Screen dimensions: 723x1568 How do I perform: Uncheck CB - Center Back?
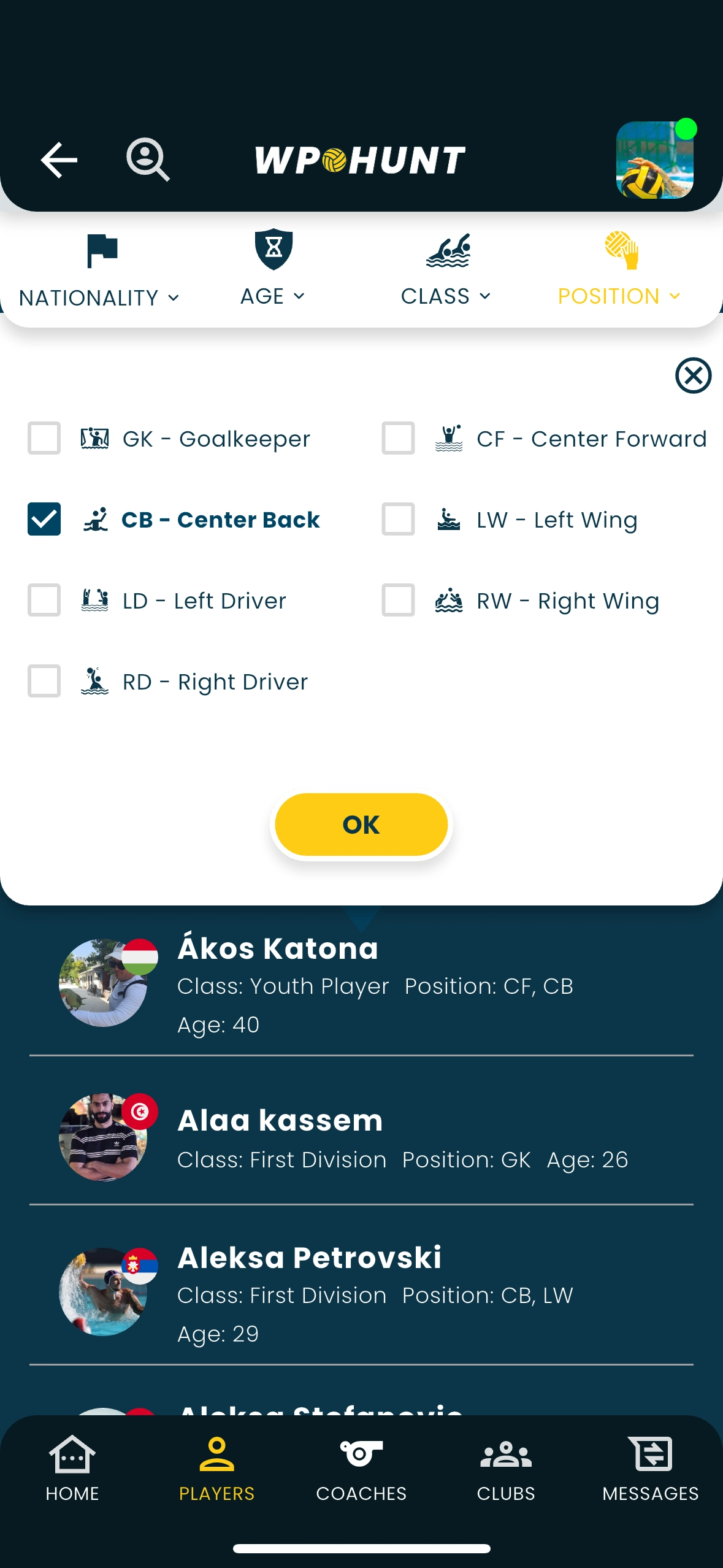(44, 519)
